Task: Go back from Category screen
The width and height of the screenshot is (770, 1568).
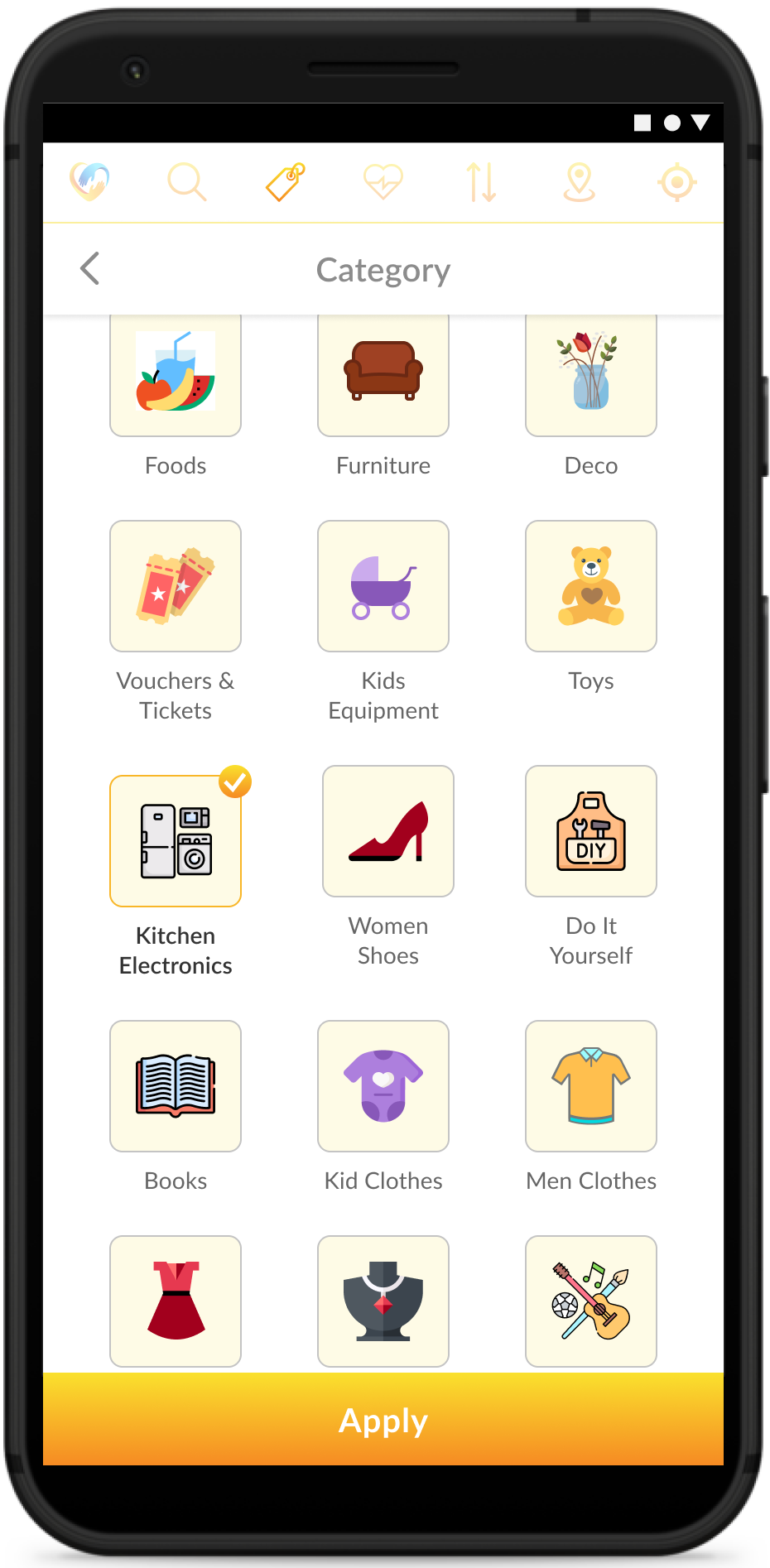Action: point(90,268)
